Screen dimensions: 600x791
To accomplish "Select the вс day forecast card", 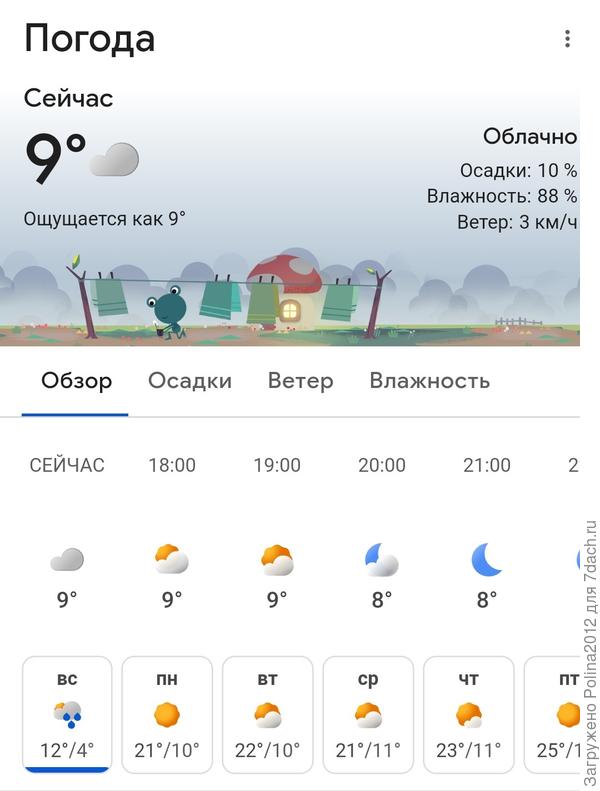I will click(67, 714).
